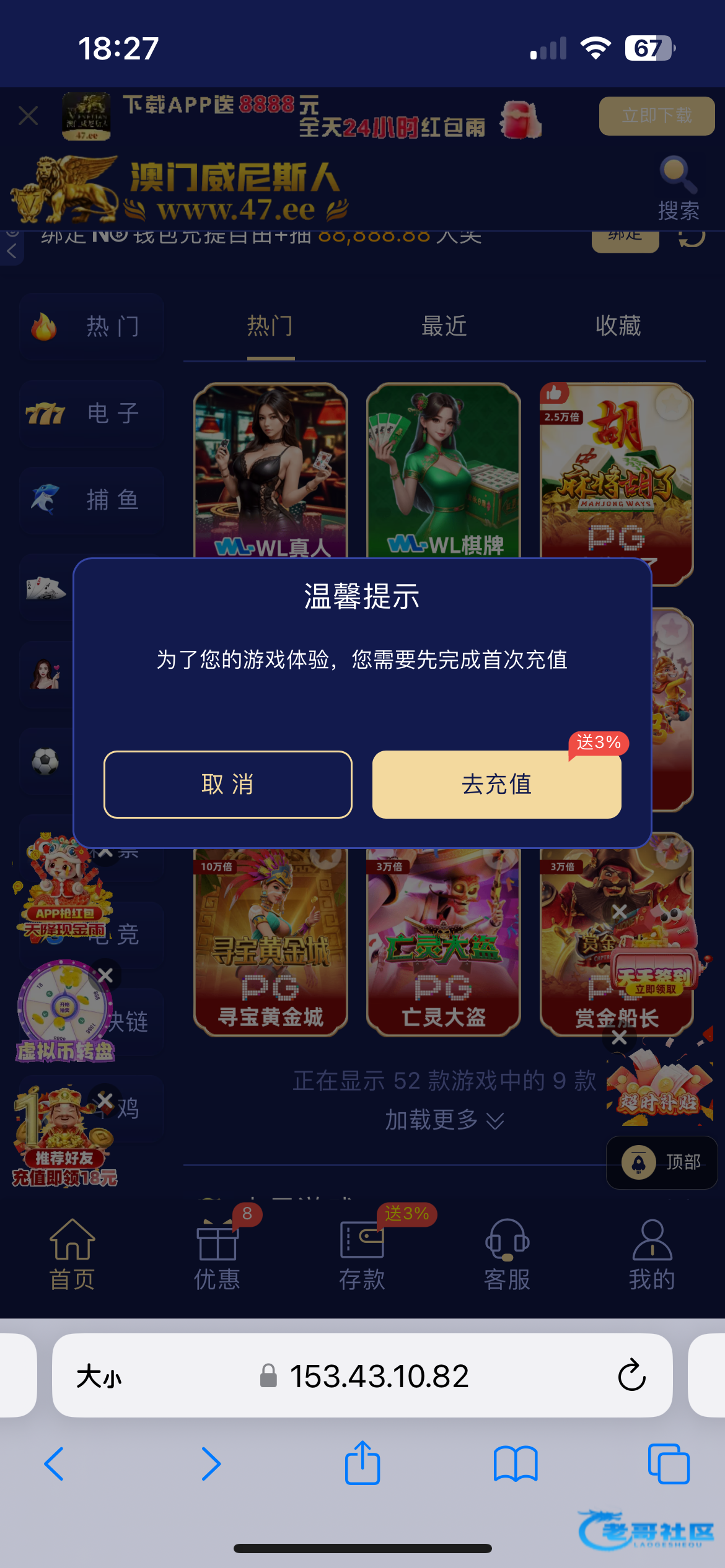The height and width of the screenshot is (1568, 725).
Task: Tap 去充值 to recharge
Action: click(x=496, y=784)
